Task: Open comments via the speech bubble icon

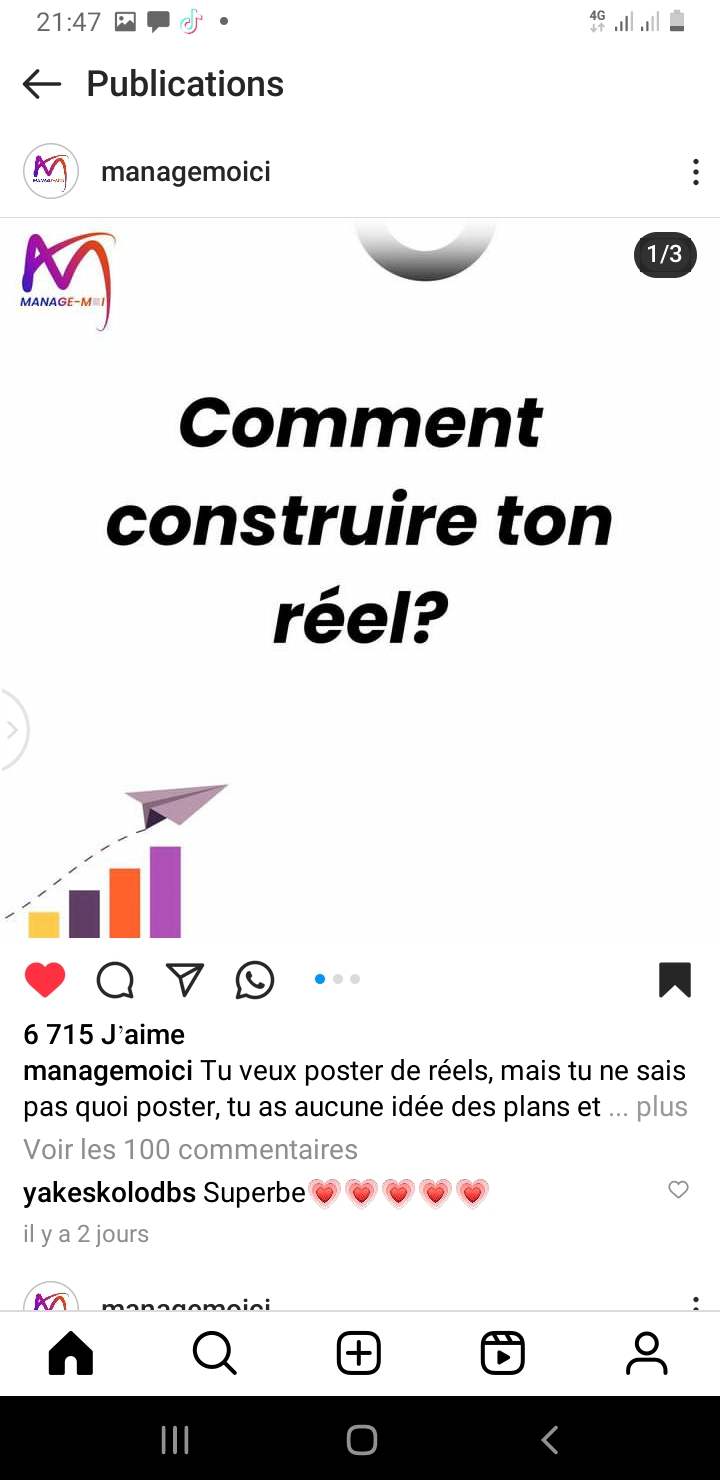Action: 115,980
